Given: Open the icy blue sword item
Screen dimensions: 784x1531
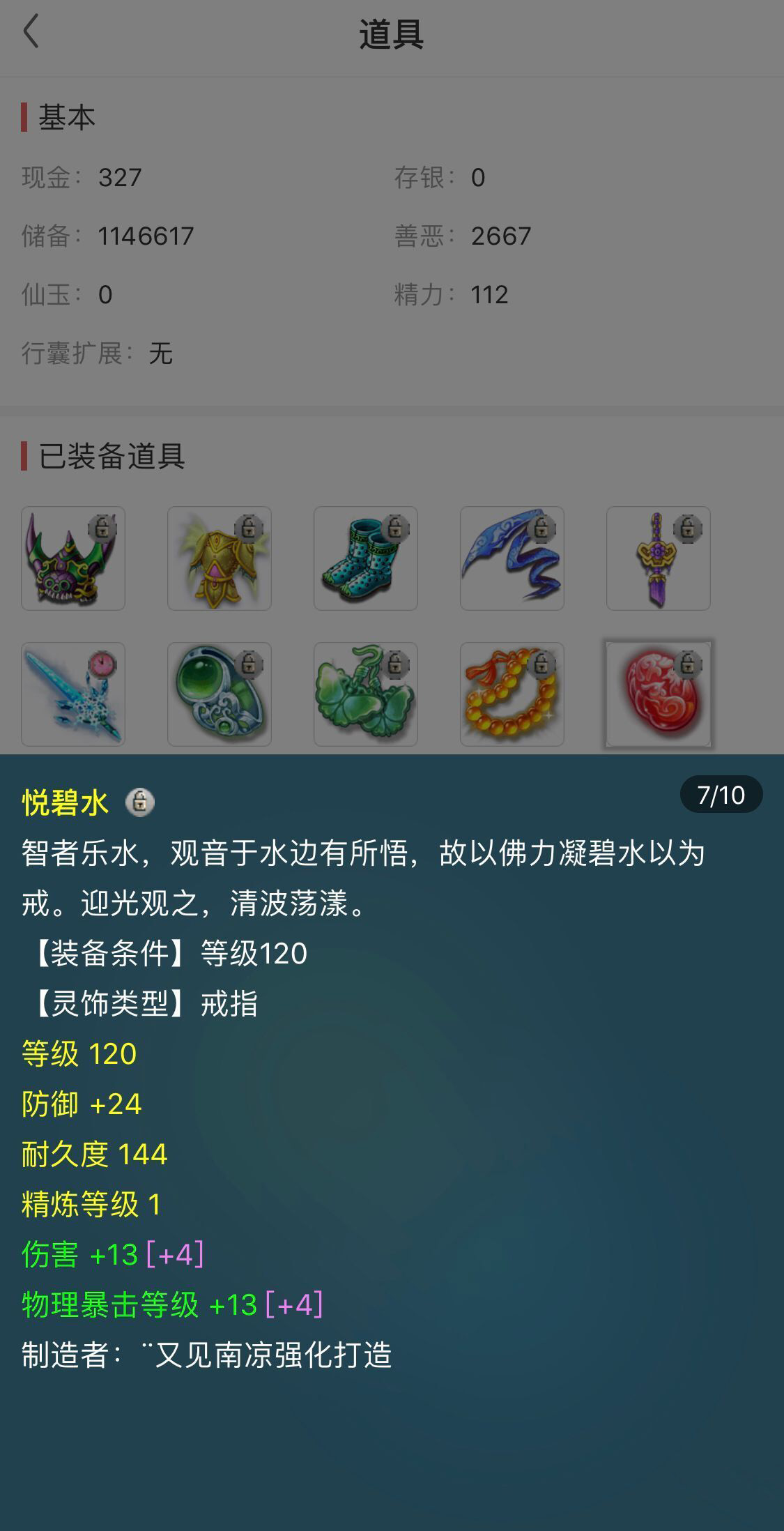Looking at the screenshot, I should (73, 694).
